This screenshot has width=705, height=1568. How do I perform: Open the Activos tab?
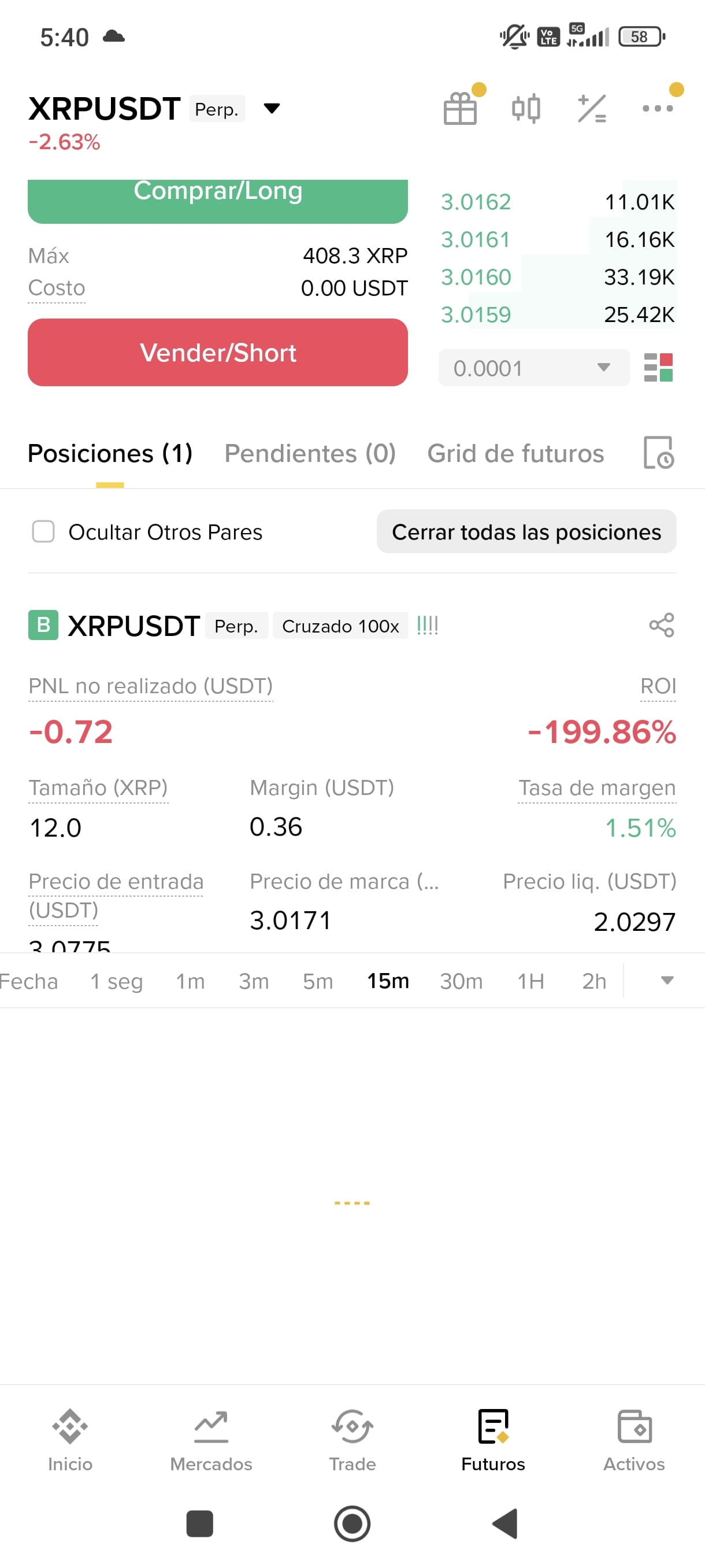(634, 1440)
